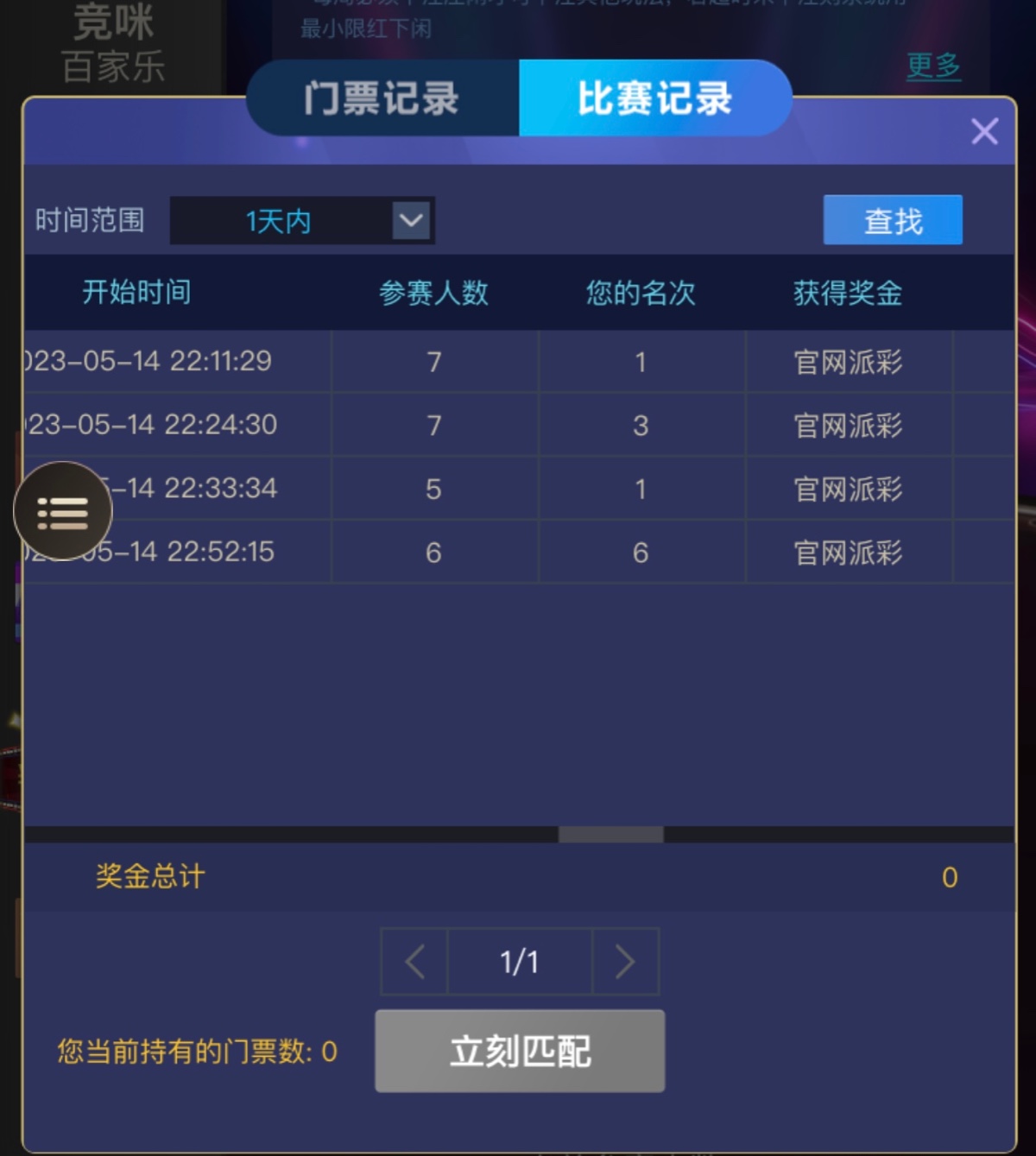Select the 比赛记录 tab
Screen dimensions: 1036x1156
point(654,98)
